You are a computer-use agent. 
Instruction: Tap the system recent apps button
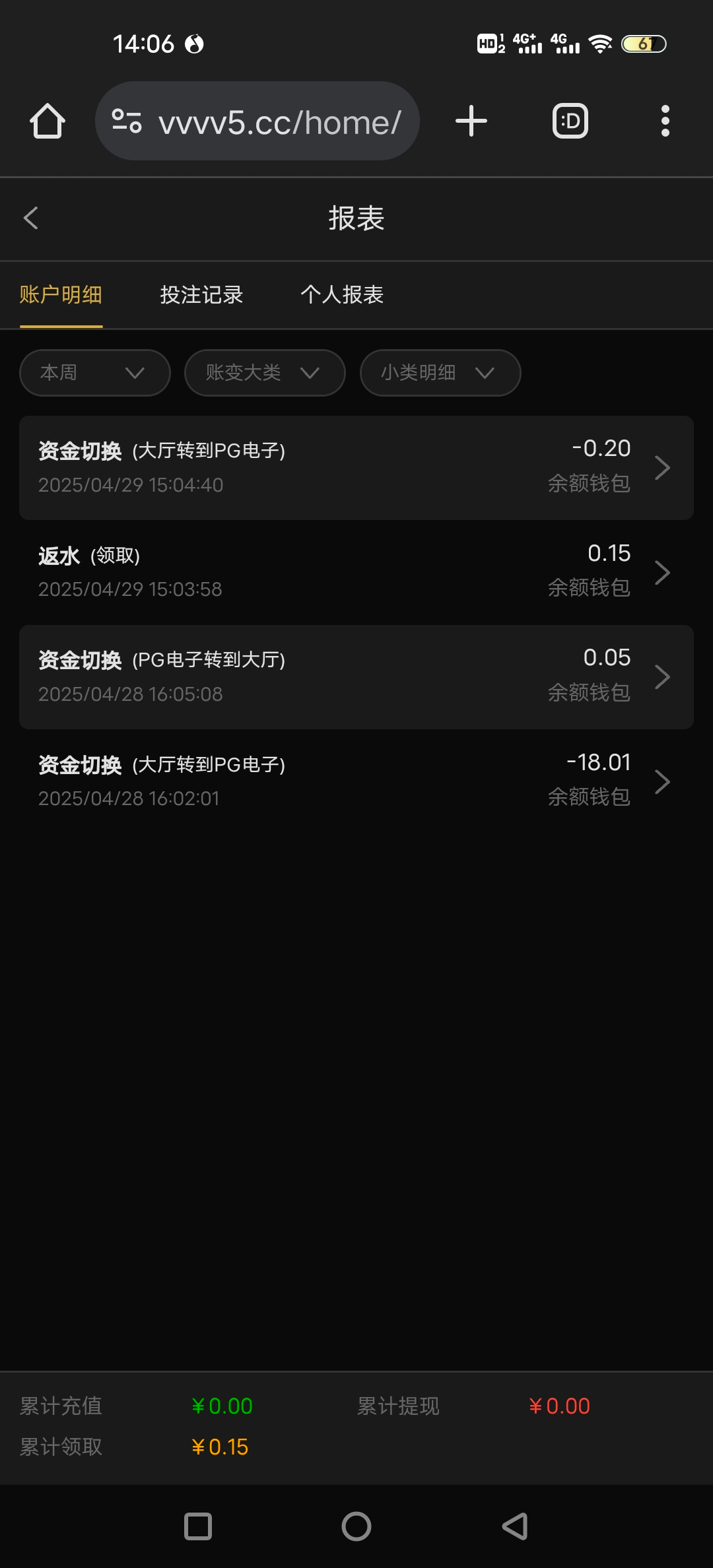[x=198, y=1526]
